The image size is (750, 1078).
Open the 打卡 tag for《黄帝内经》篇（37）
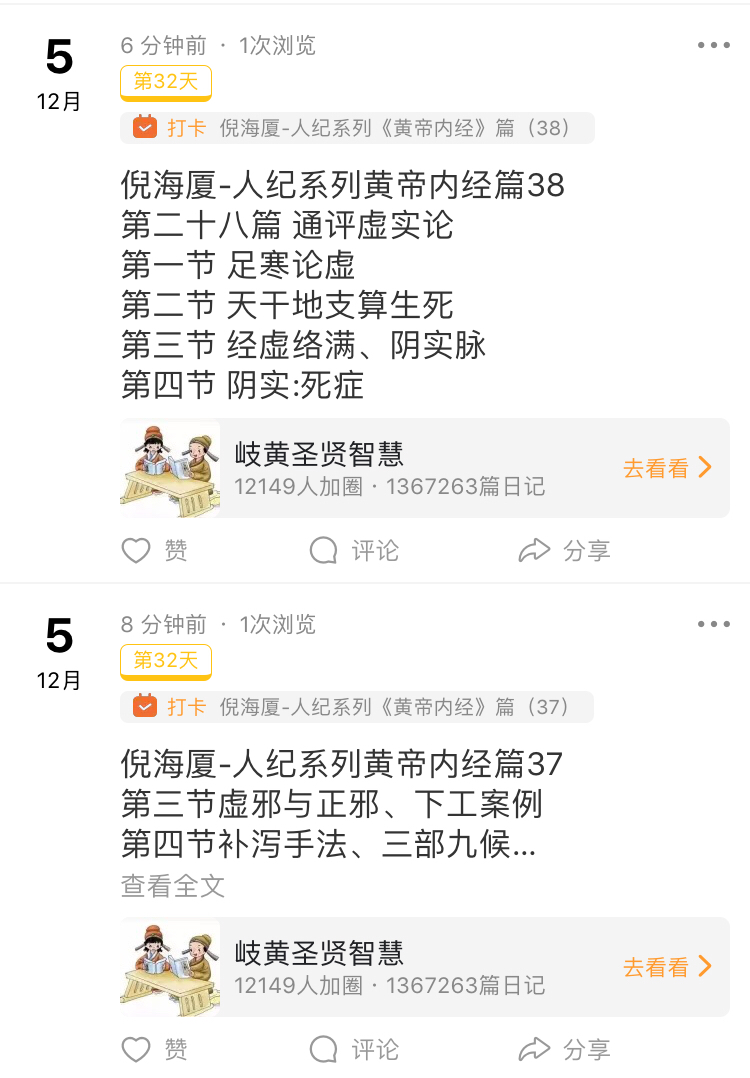(x=357, y=707)
